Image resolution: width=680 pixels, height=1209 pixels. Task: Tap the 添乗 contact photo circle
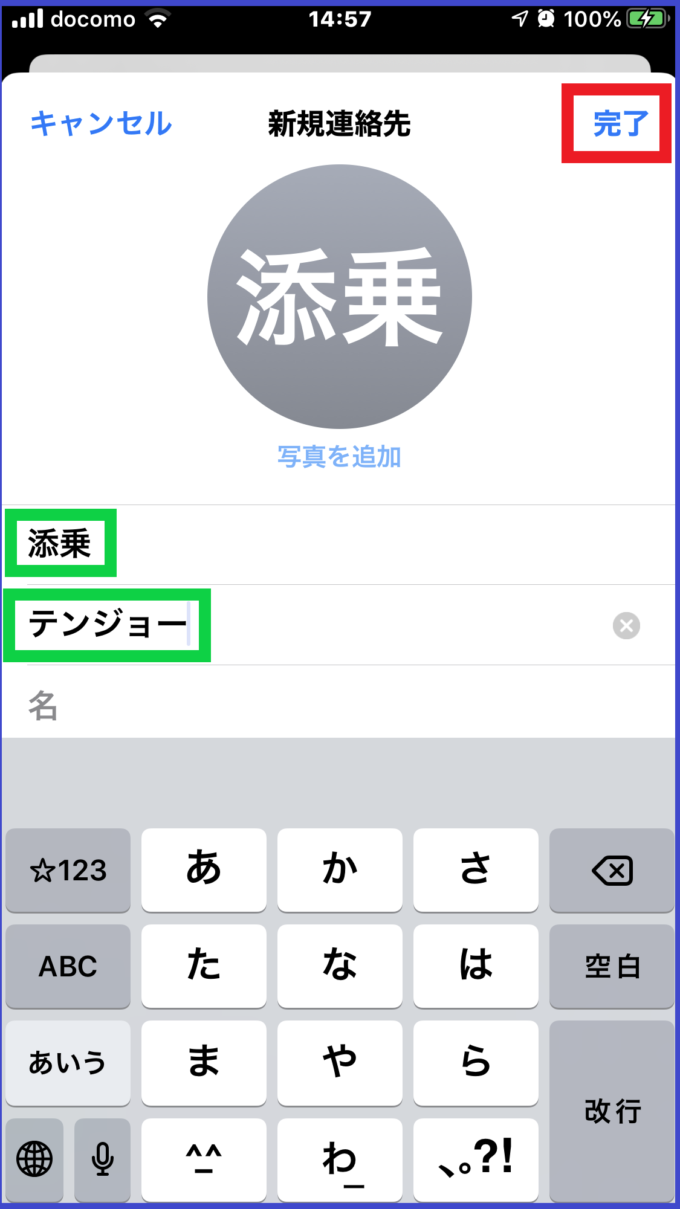click(339, 297)
